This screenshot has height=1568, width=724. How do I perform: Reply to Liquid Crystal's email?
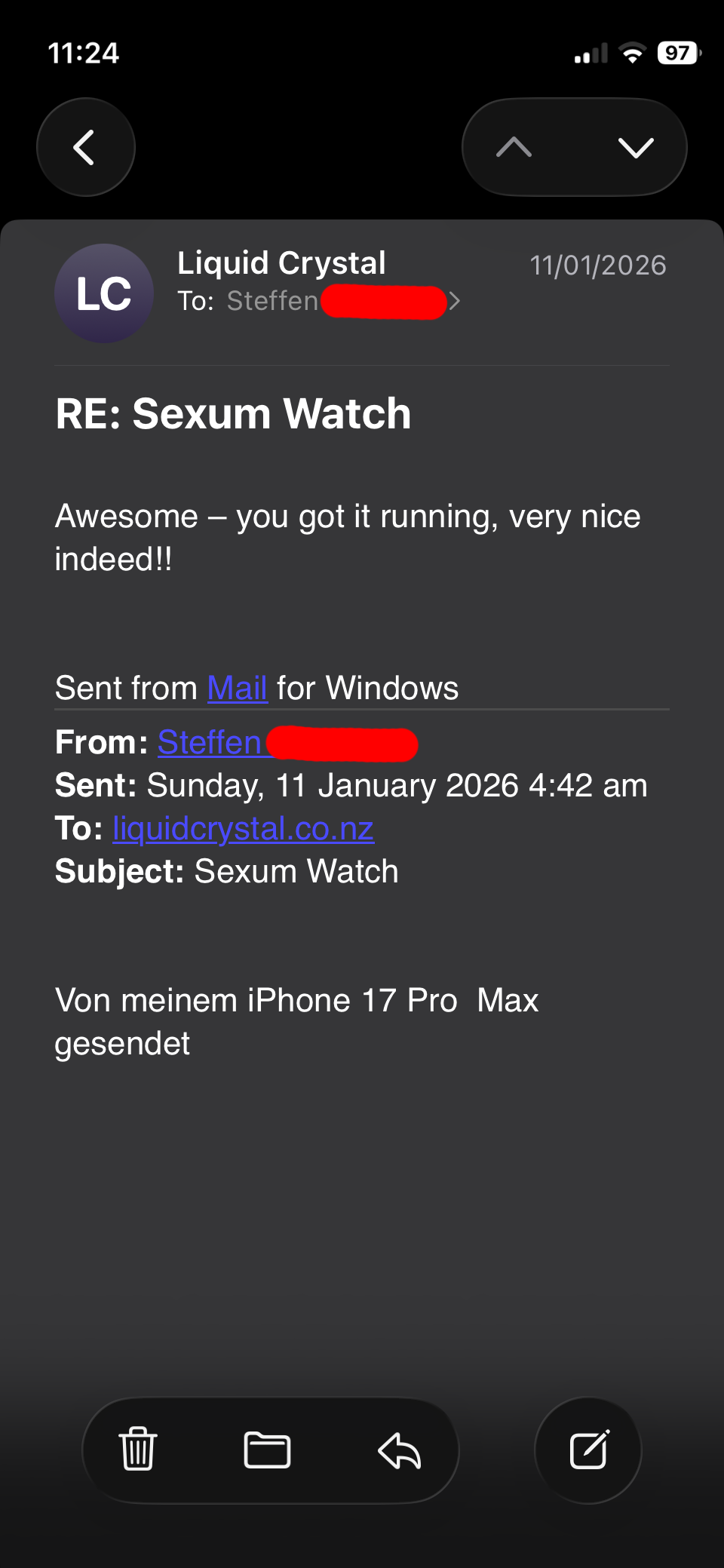pos(399,1450)
